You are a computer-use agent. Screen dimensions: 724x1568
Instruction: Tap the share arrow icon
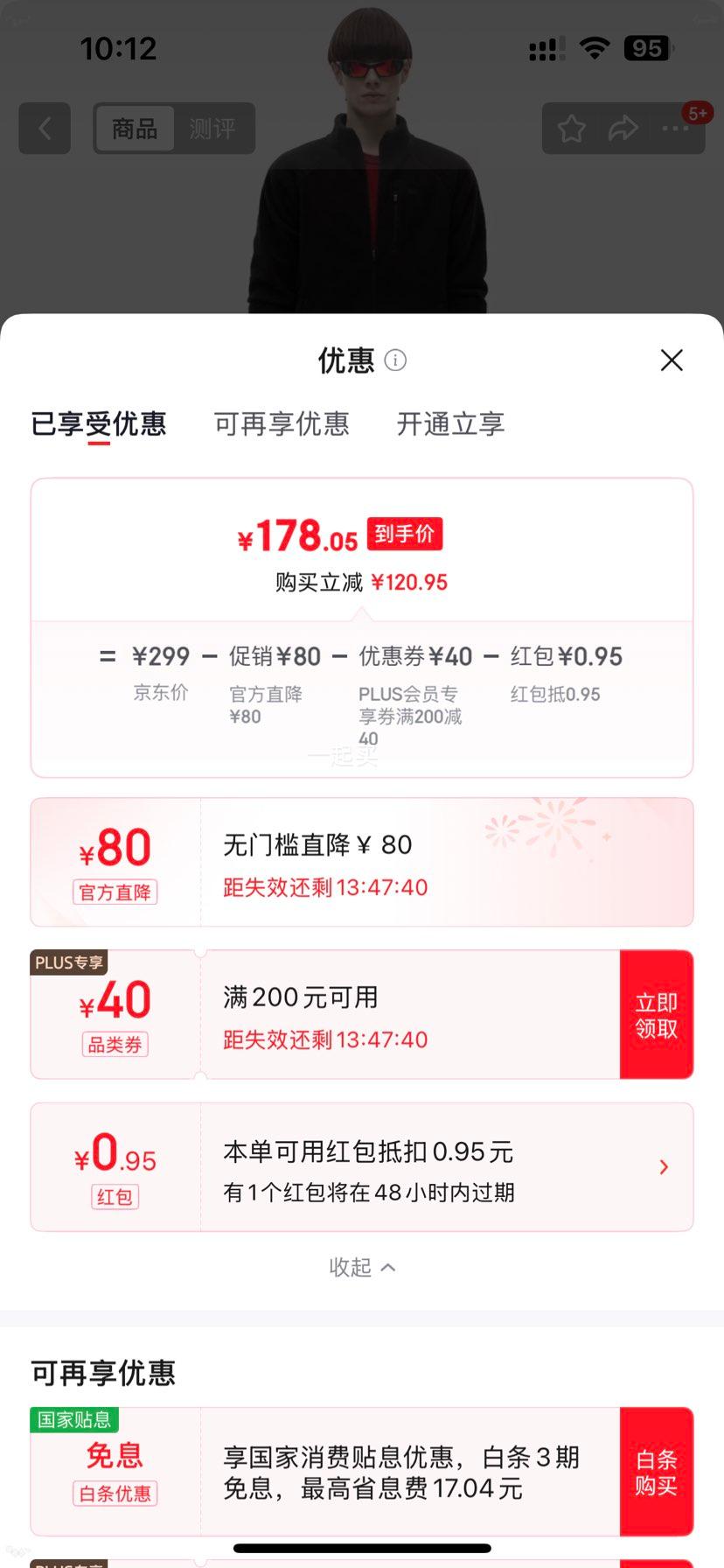623,128
